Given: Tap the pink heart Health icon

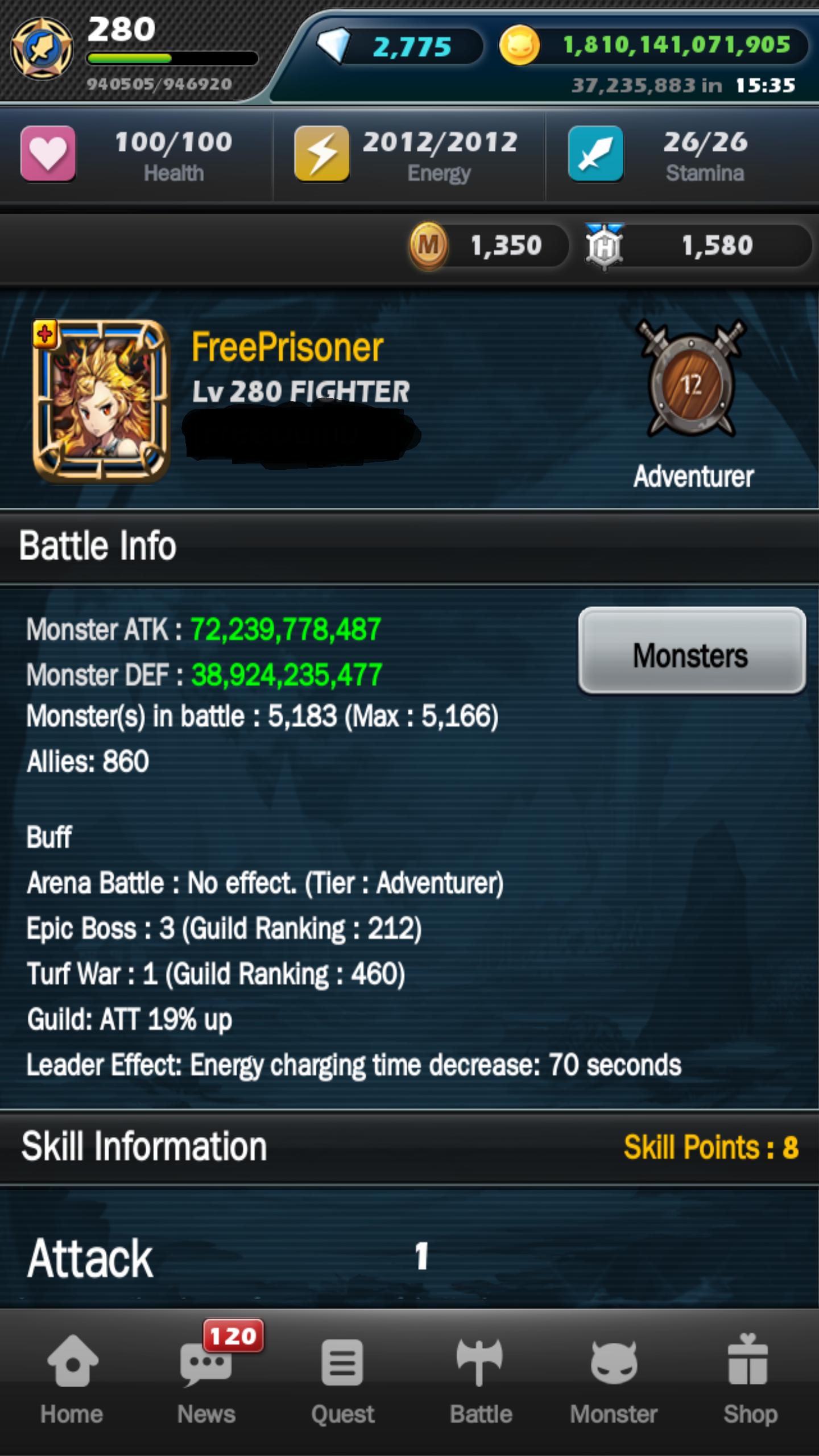Looking at the screenshot, I should (48, 154).
